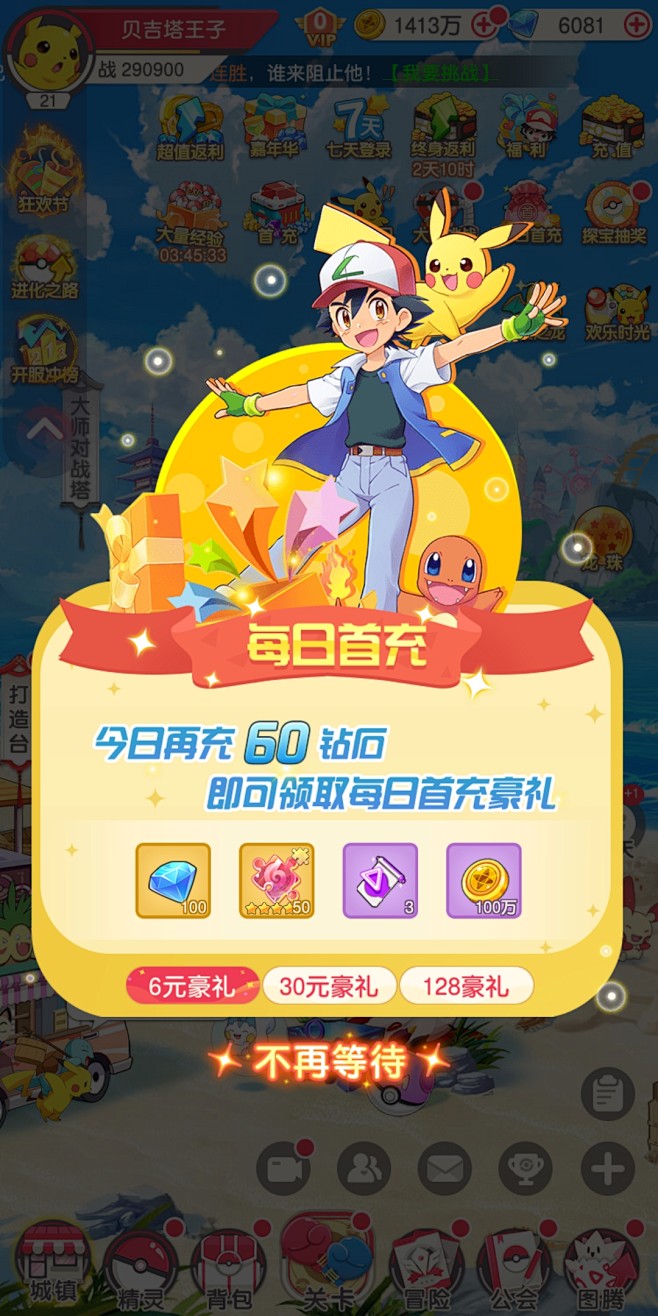Open the mail envelope icon

444,1167
